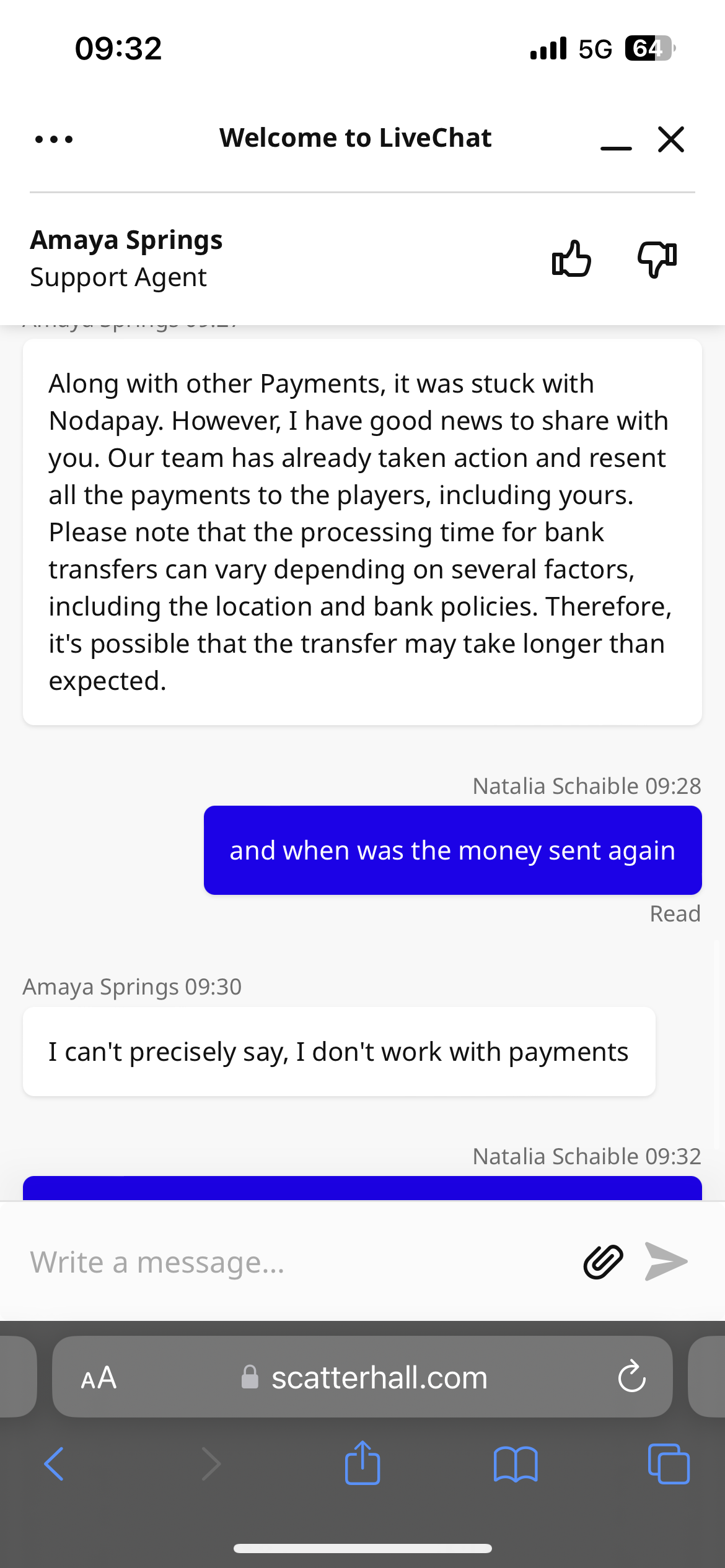Open Safari bookmarks
Viewport: 725px width, 1568px height.
coord(516,1464)
